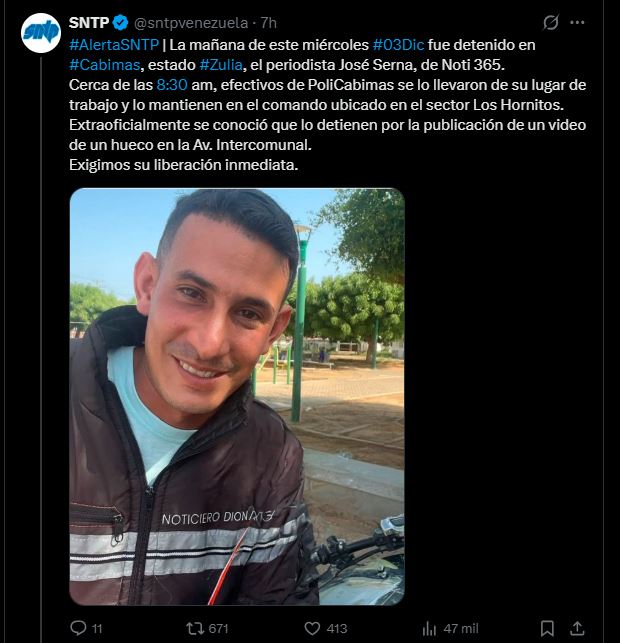Open the 7h post timestamp
This screenshot has height=643, width=620.
tap(269, 22)
